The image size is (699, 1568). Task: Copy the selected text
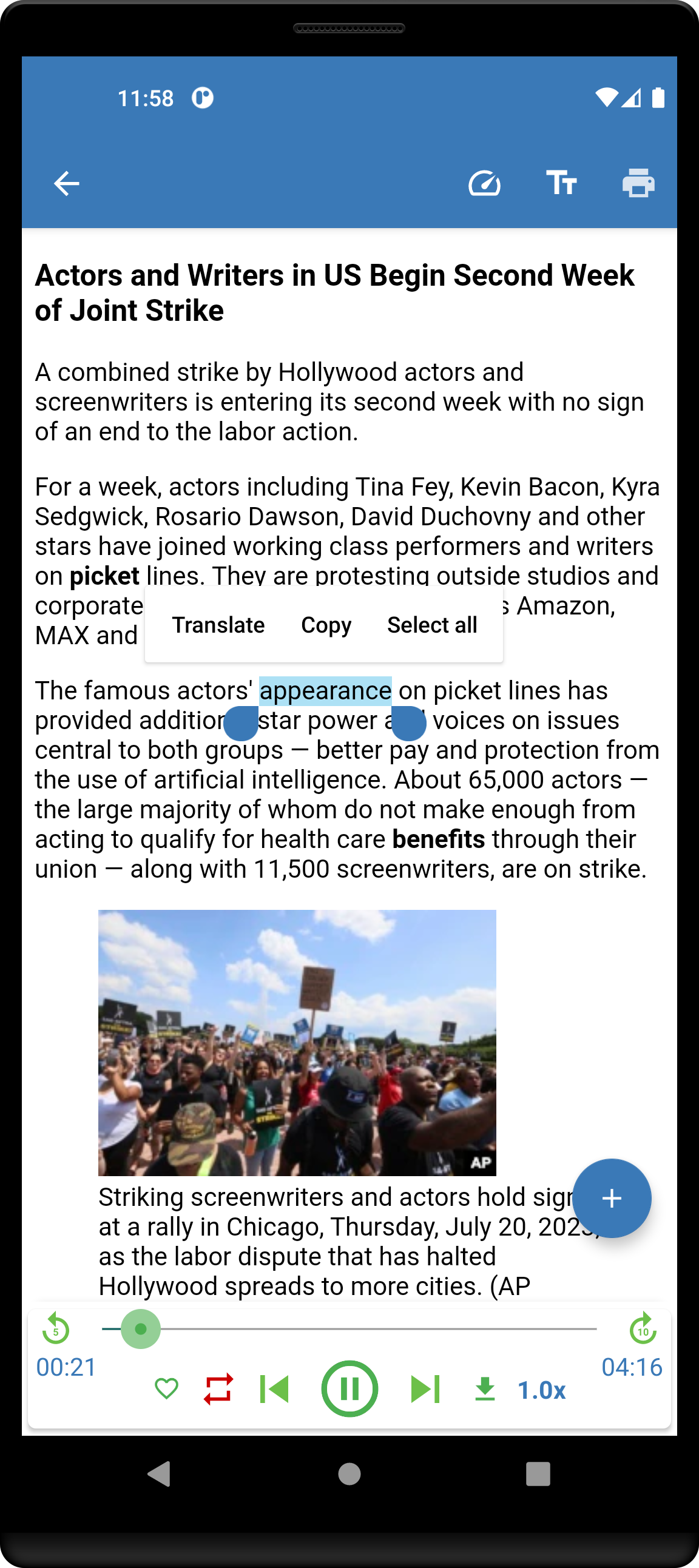(x=326, y=625)
